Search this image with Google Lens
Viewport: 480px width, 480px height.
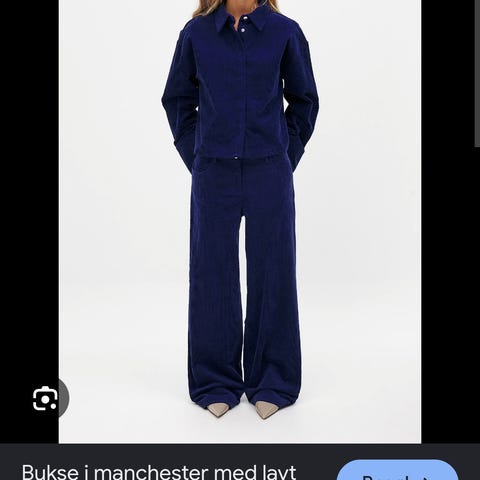click(46, 398)
